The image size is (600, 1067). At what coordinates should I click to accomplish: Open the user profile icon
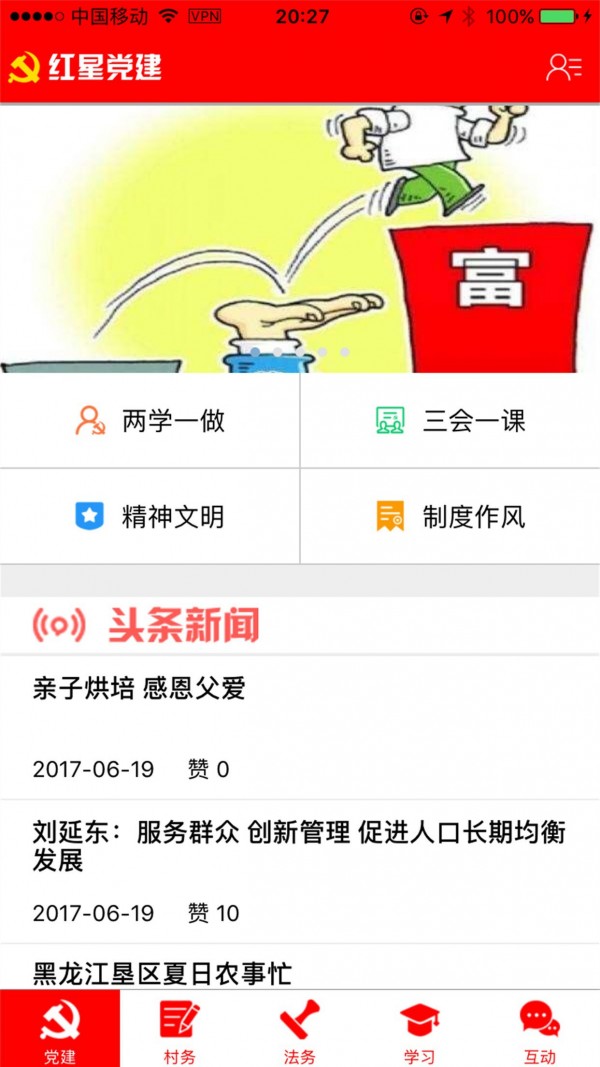[x=563, y=67]
